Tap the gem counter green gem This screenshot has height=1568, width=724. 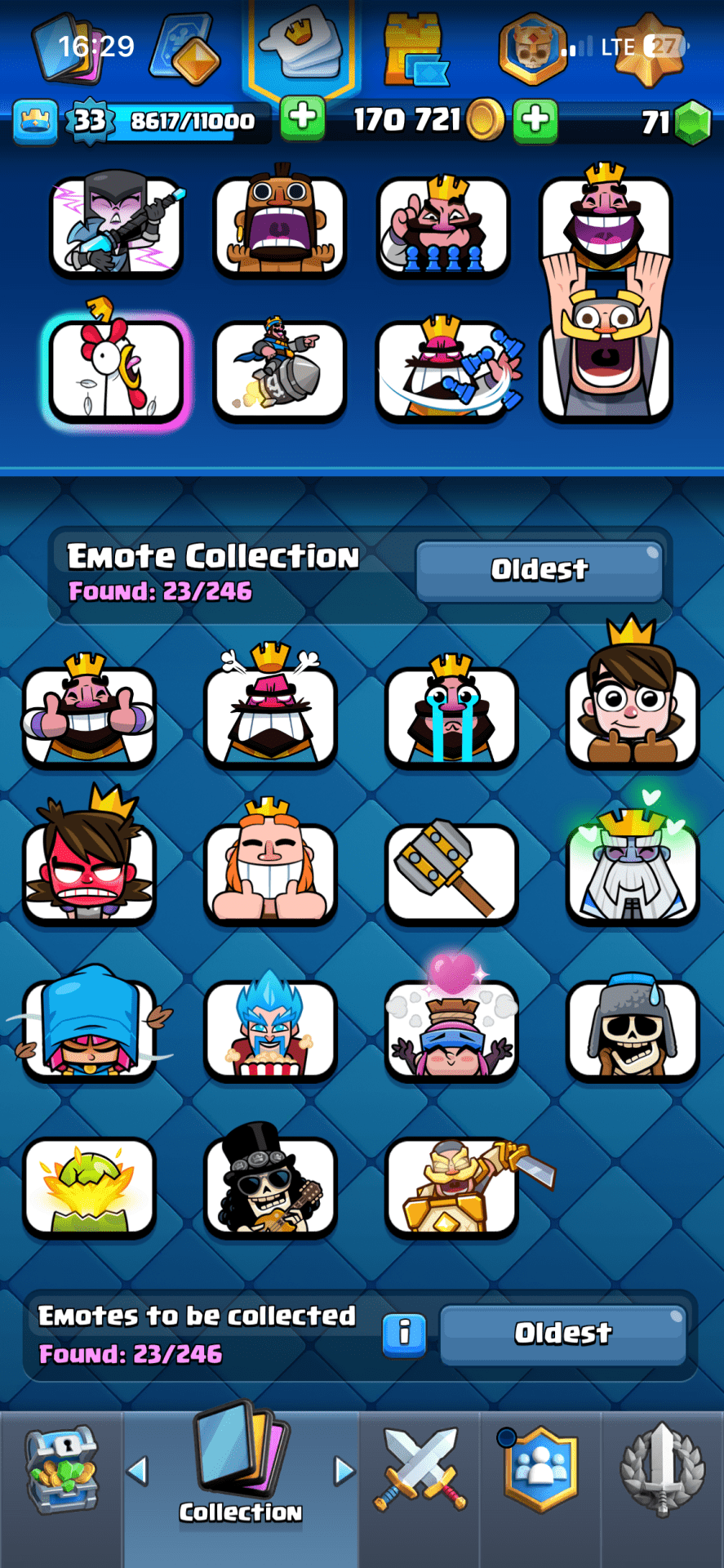click(x=694, y=122)
